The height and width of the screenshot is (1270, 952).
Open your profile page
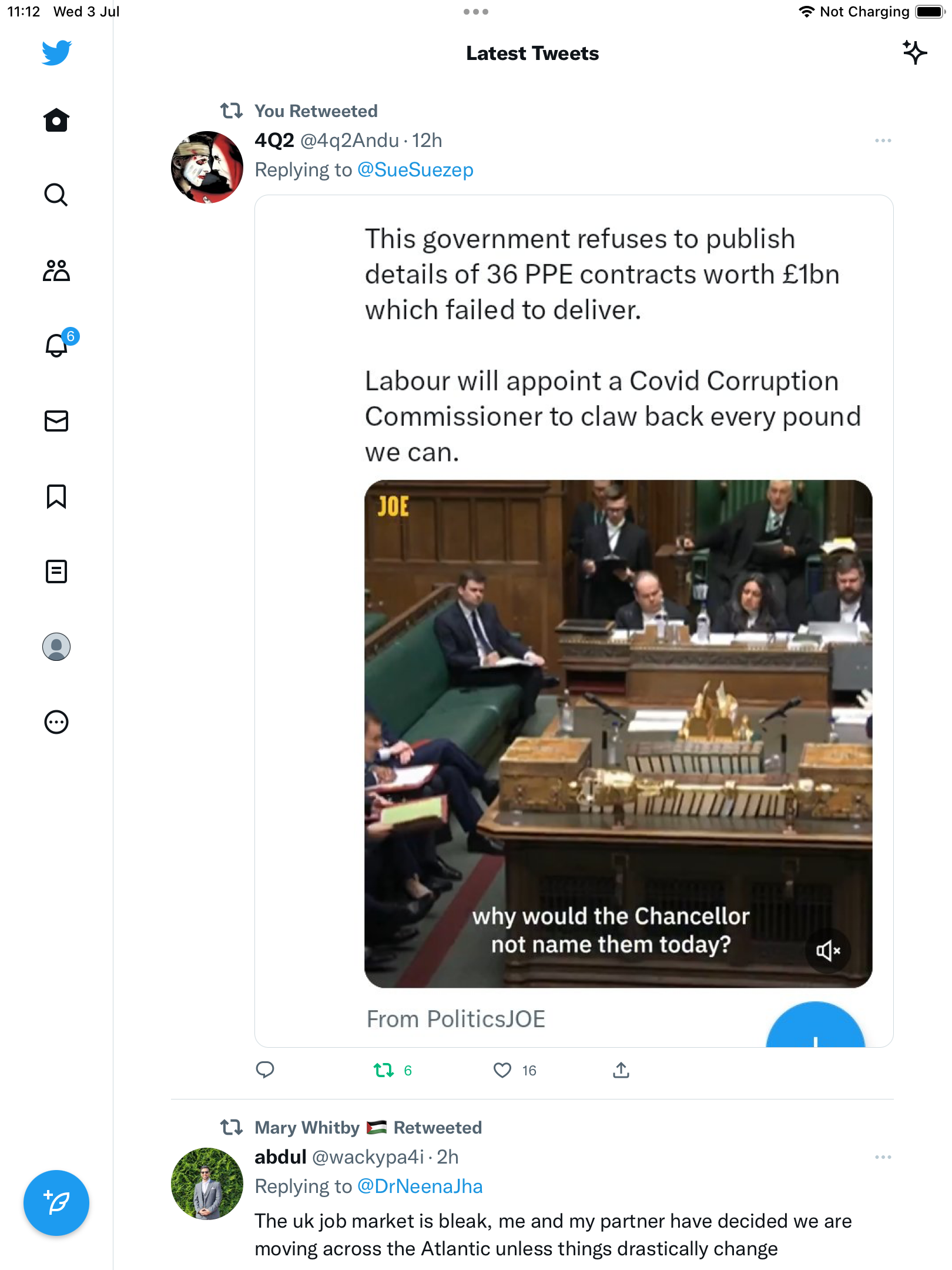pyautogui.click(x=56, y=647)
